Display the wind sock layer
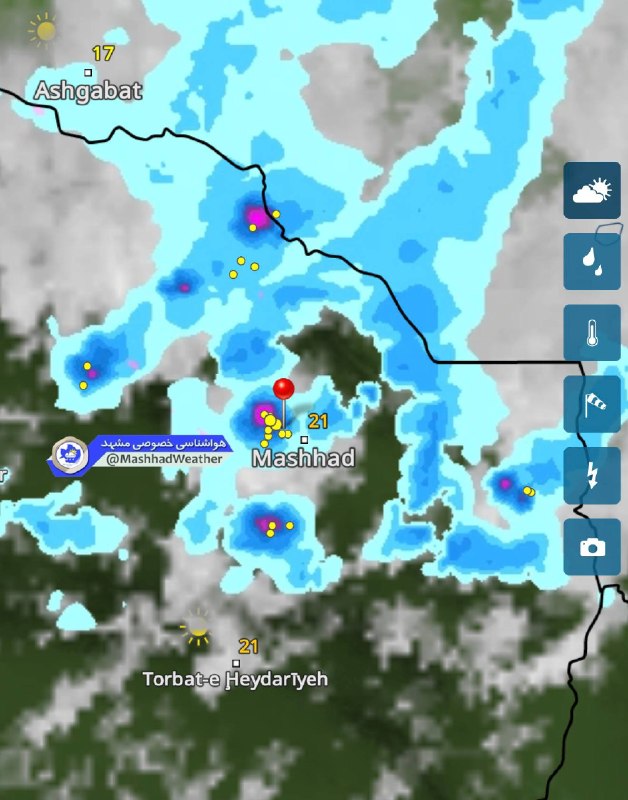Viewport: 628px width, 800px height. 592,404
